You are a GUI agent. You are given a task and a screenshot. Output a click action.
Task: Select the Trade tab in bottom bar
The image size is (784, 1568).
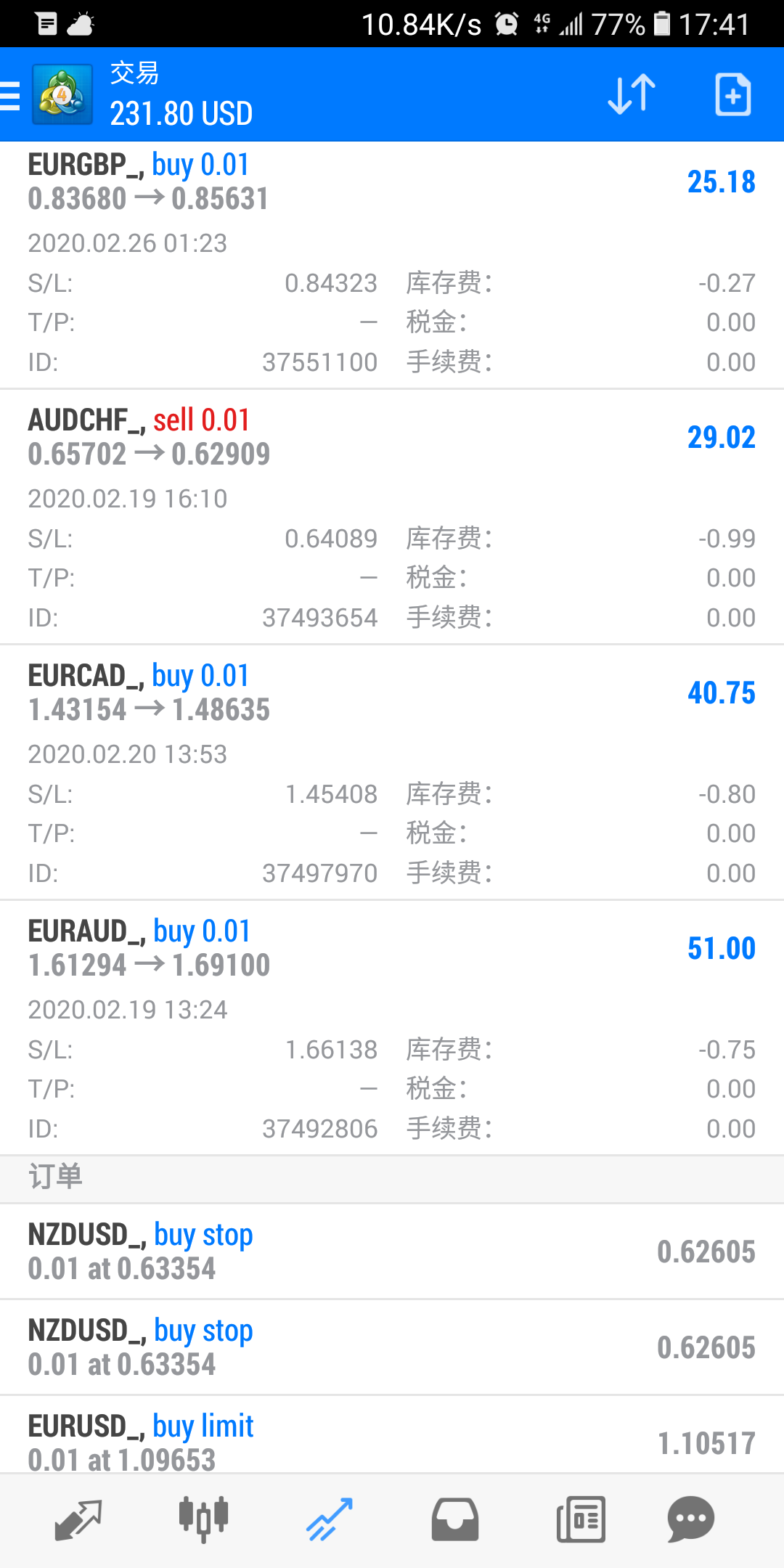[x=329, y=1520]
